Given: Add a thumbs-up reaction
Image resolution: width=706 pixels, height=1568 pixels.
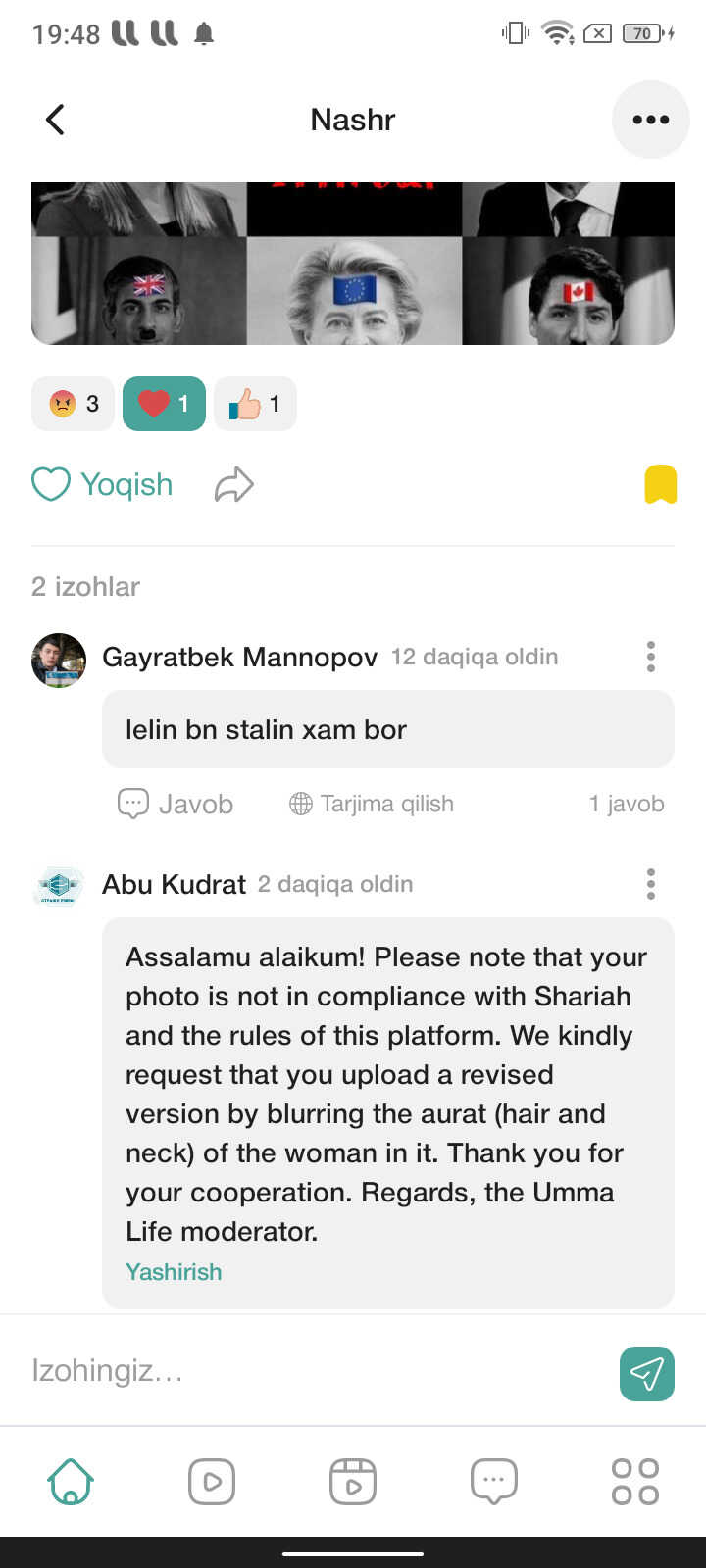Looking at the screenshot, I should pyautogui.click(x=255, y=404).
